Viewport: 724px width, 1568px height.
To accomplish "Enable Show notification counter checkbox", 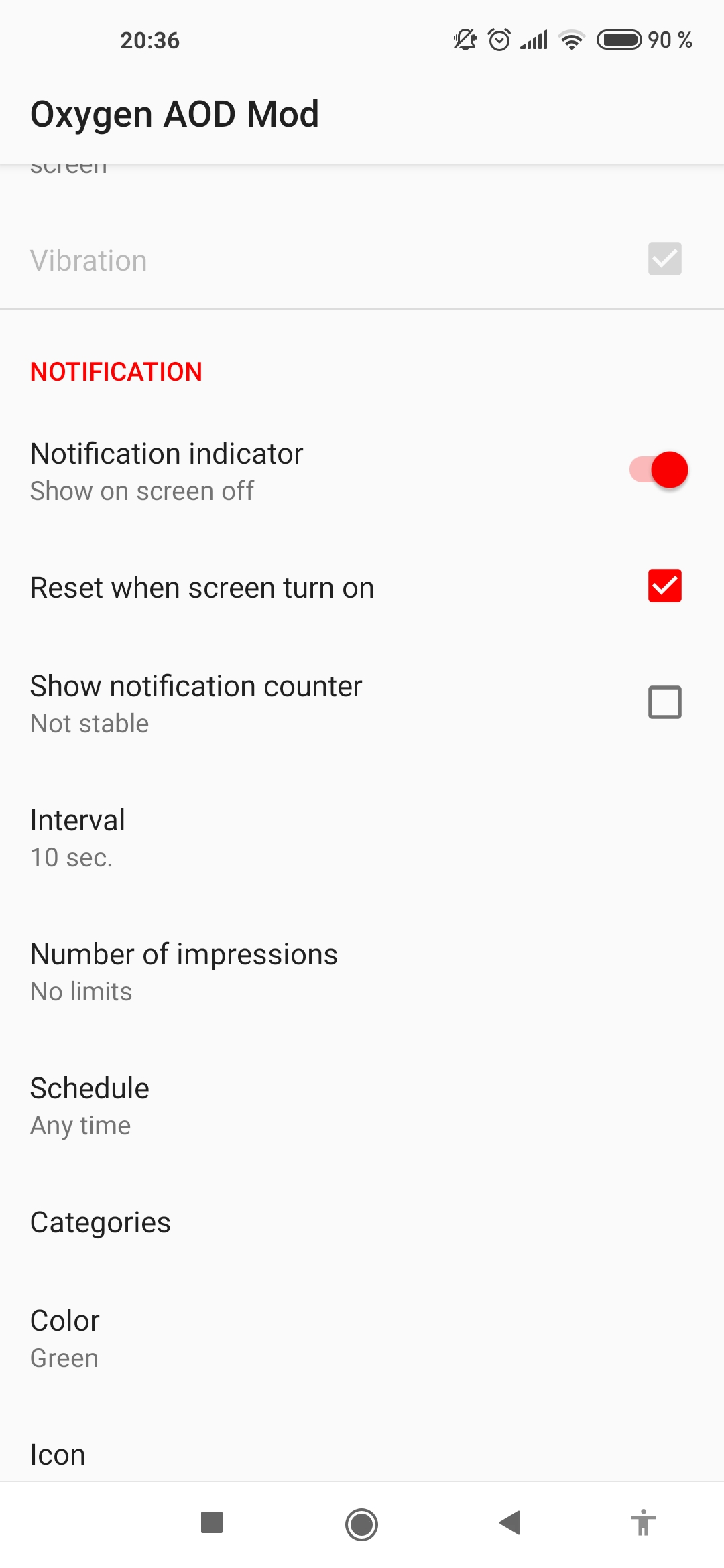I will 664,702.
